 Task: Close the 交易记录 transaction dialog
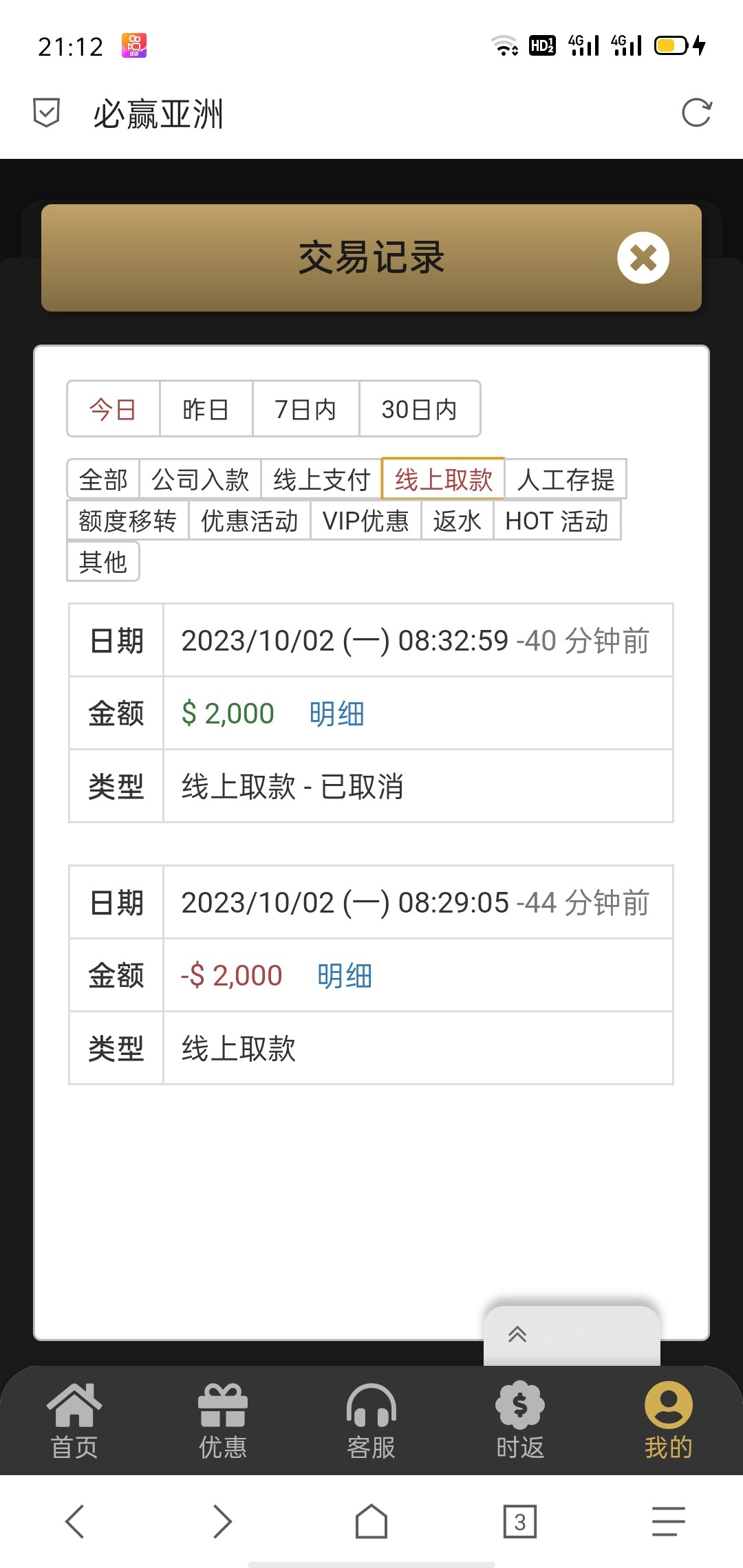coord(643,257)
